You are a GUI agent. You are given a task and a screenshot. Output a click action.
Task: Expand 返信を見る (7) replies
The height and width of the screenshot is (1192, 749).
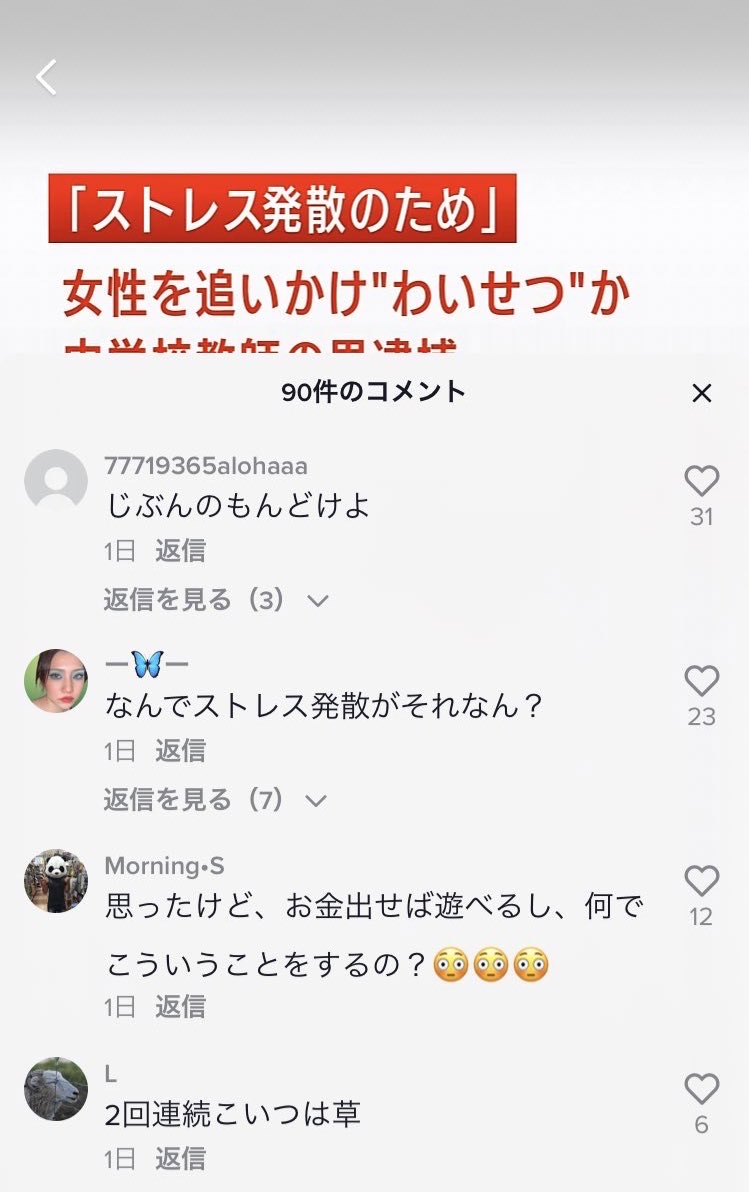[215, 800]
